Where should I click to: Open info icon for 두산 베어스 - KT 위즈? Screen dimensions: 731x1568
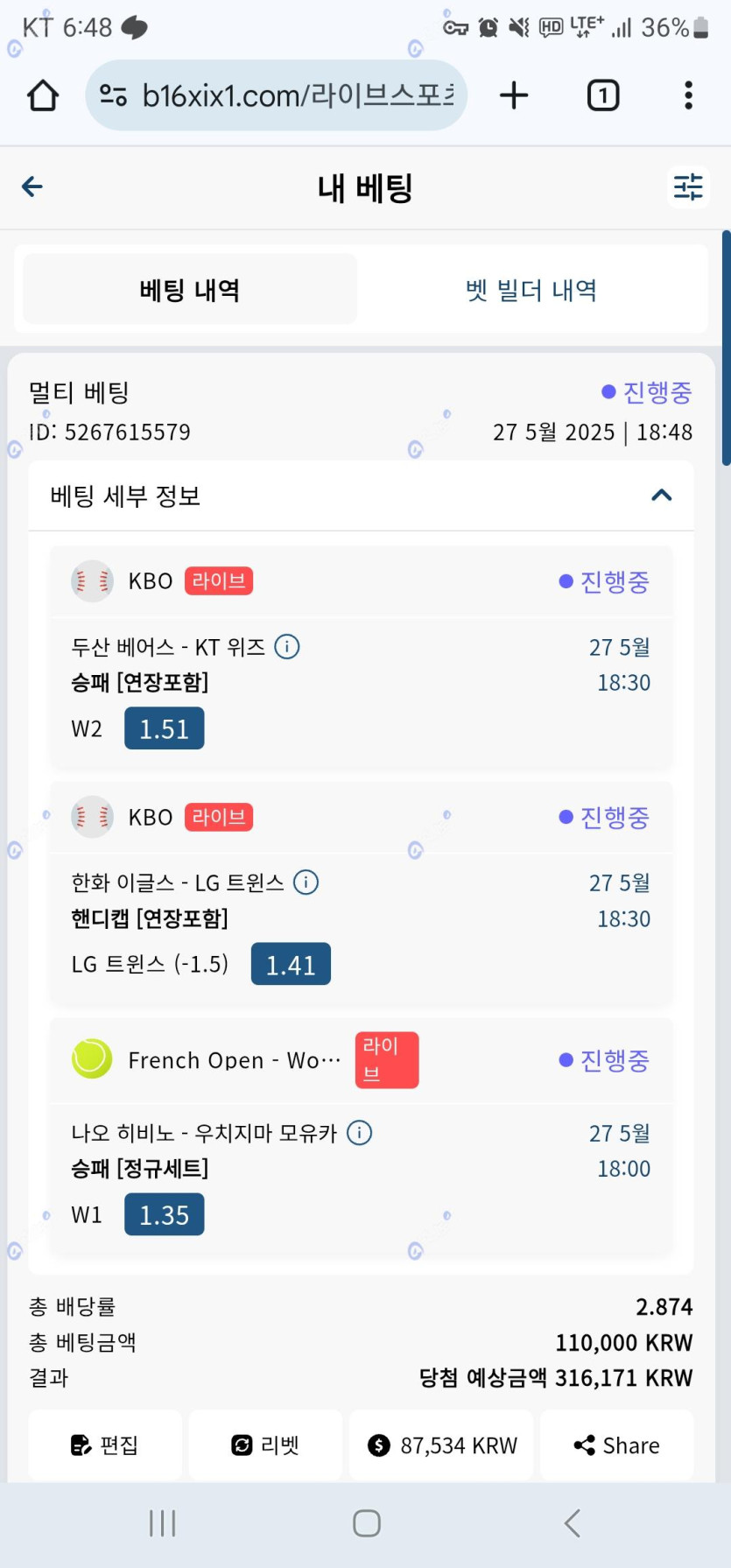287,647
